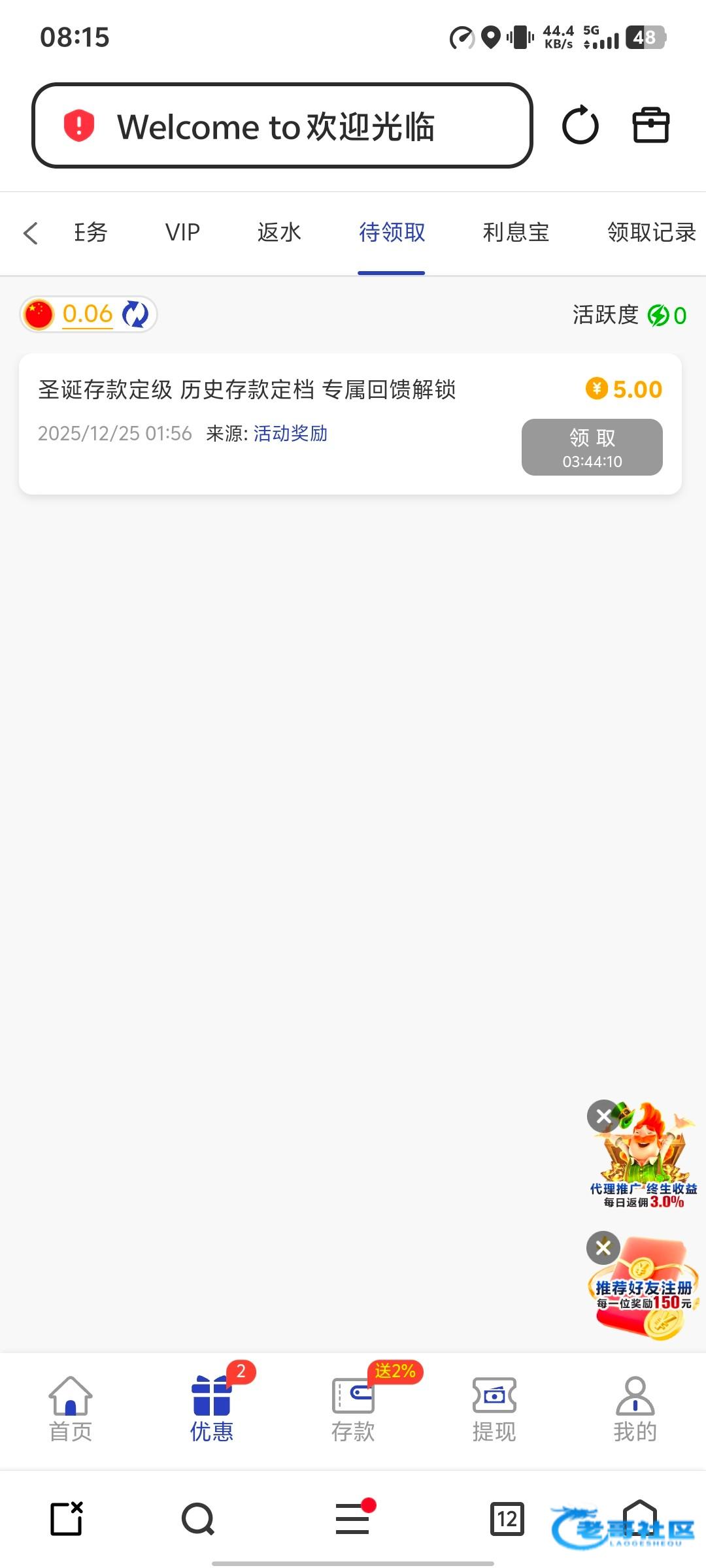This screenshot has width=706, height=1568.
Task: Select the 待领取 tab
Action: [392, 233]
